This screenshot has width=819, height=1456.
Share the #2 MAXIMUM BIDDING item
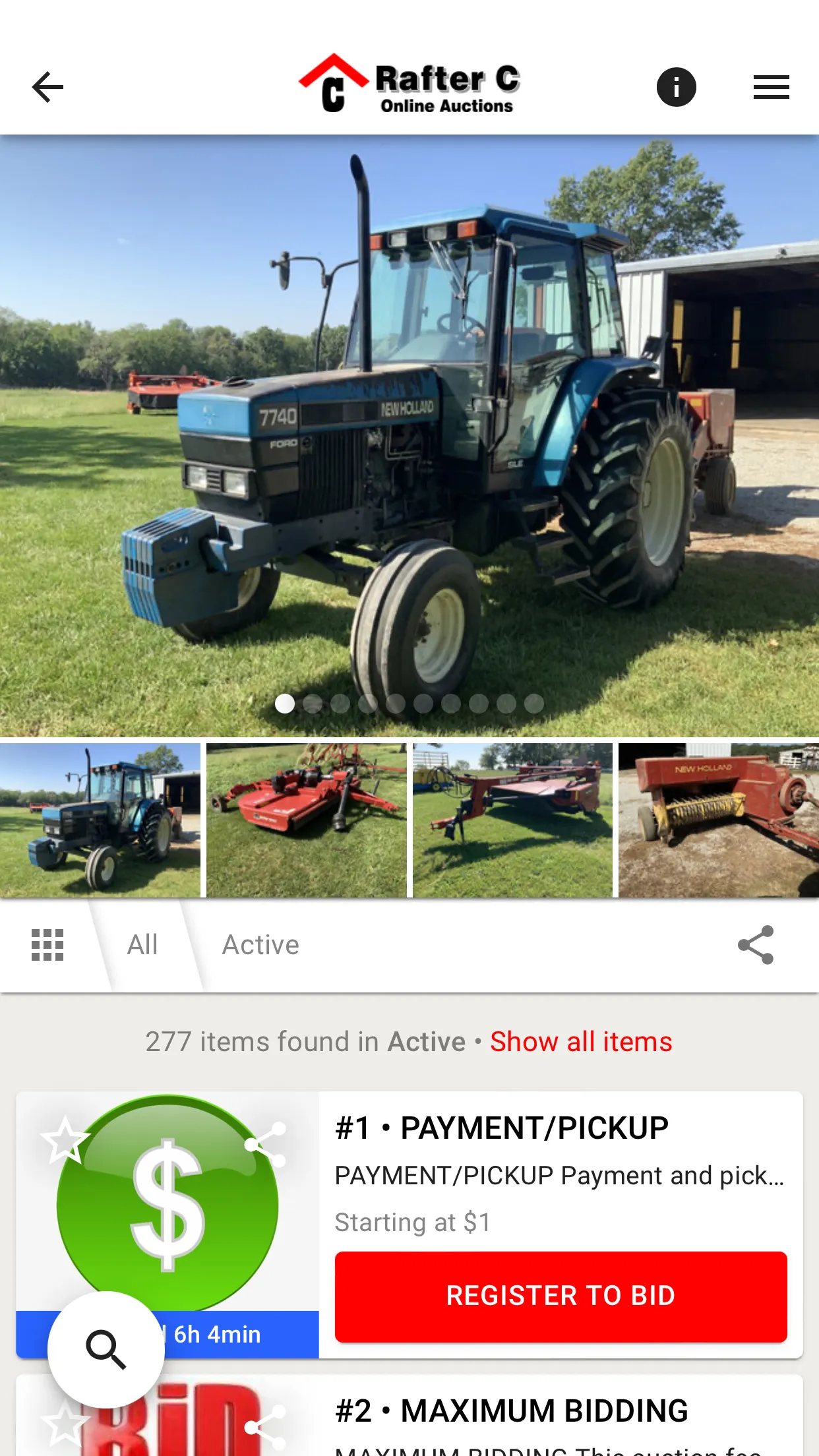266,1428
